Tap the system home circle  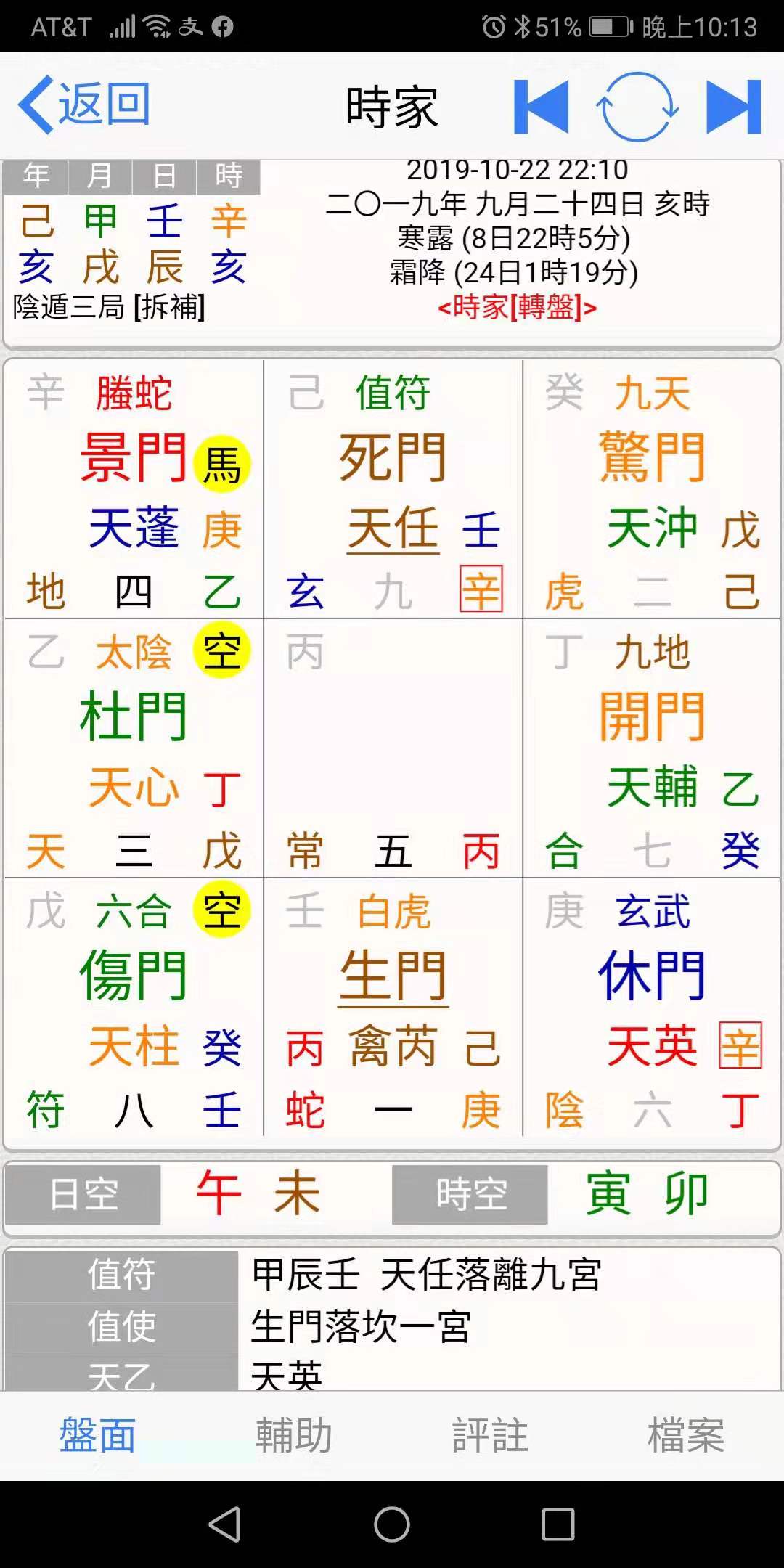[392, 1524]
